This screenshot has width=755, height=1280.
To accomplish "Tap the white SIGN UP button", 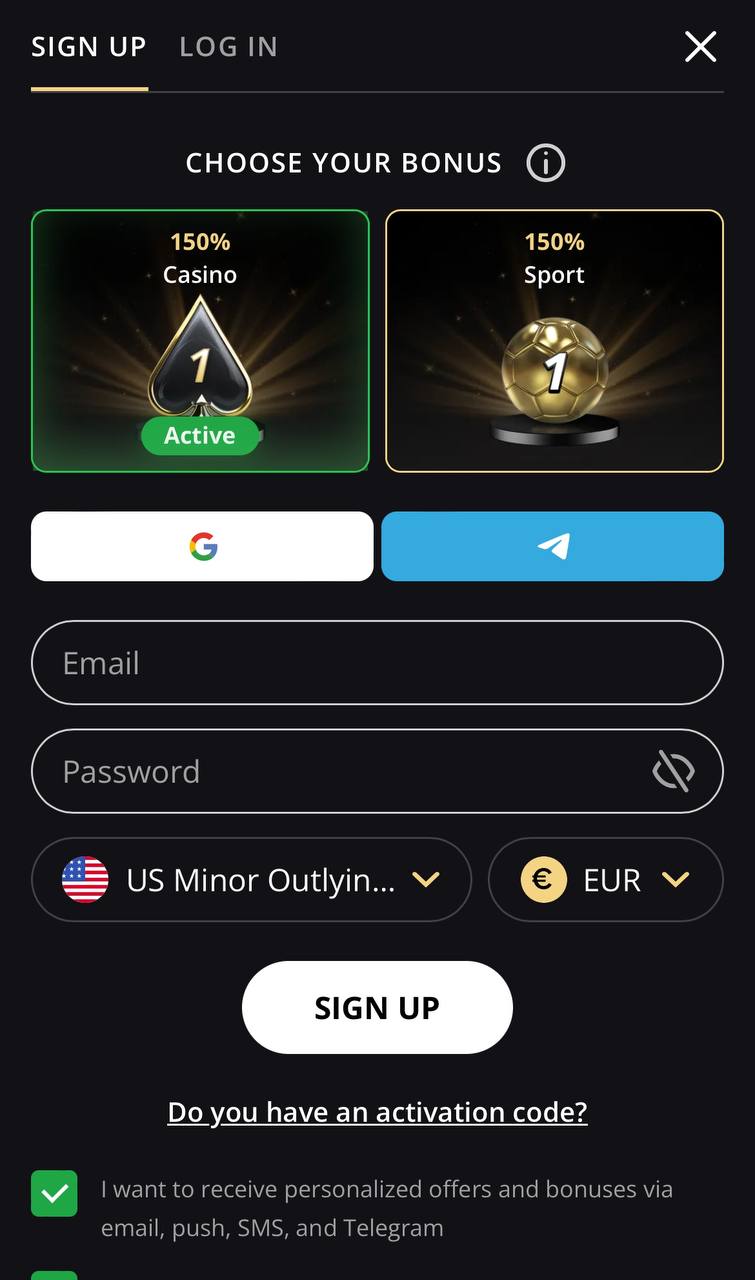I will tap(377, 1007).
